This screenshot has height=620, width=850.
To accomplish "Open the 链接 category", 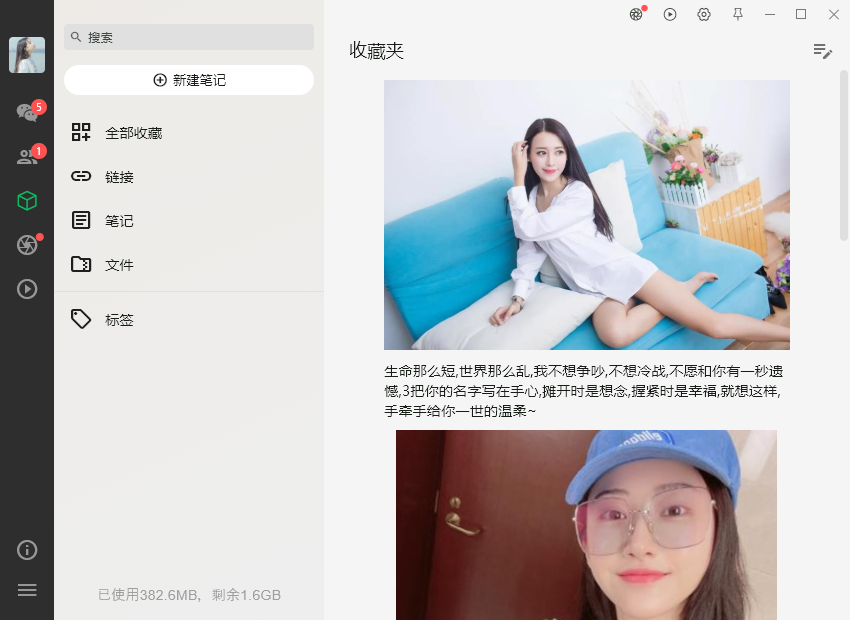I will pyautogui.click(x=119, y=177).
